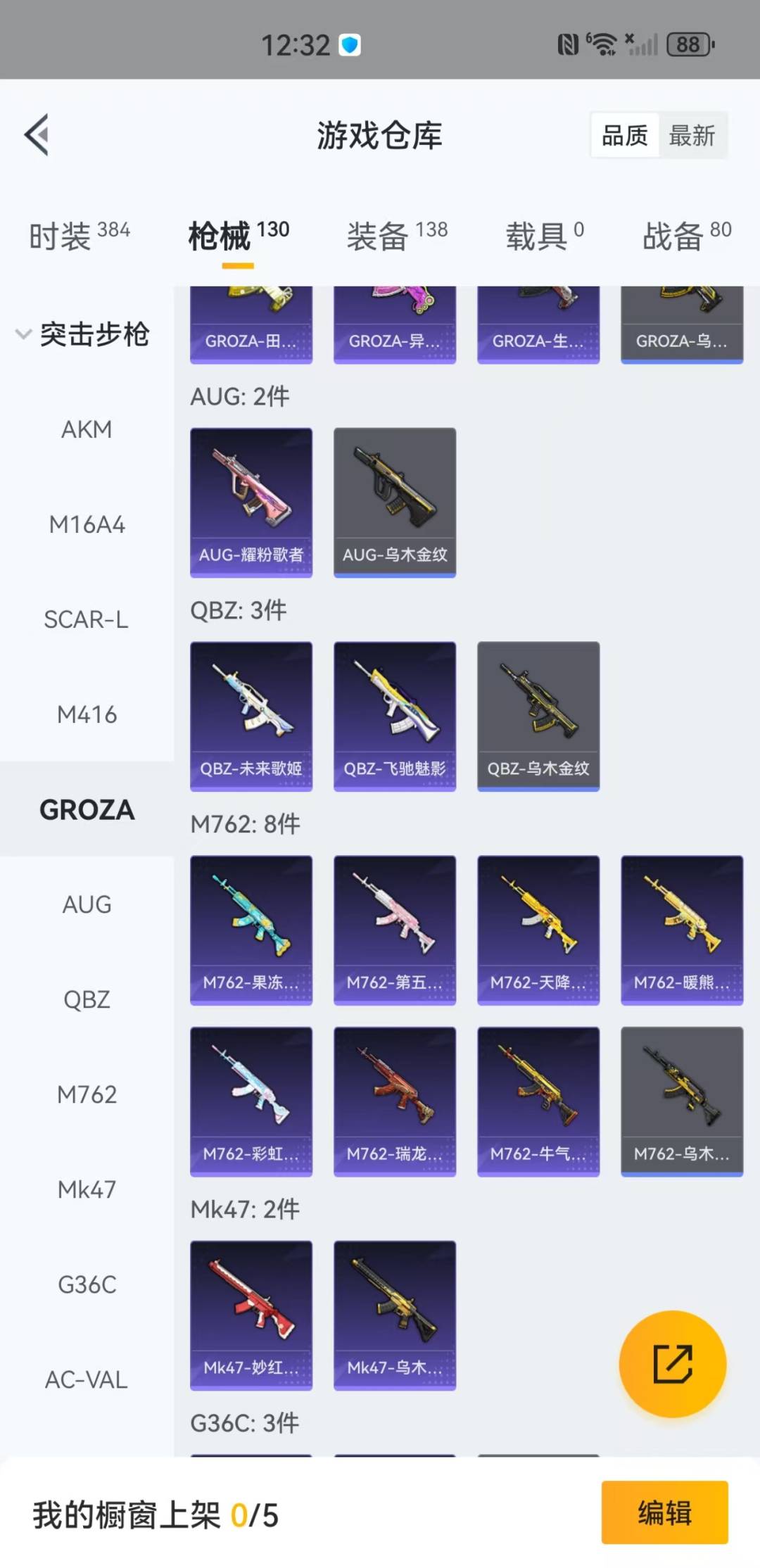Open the M762-果冻 skin tile

point(251,930)
